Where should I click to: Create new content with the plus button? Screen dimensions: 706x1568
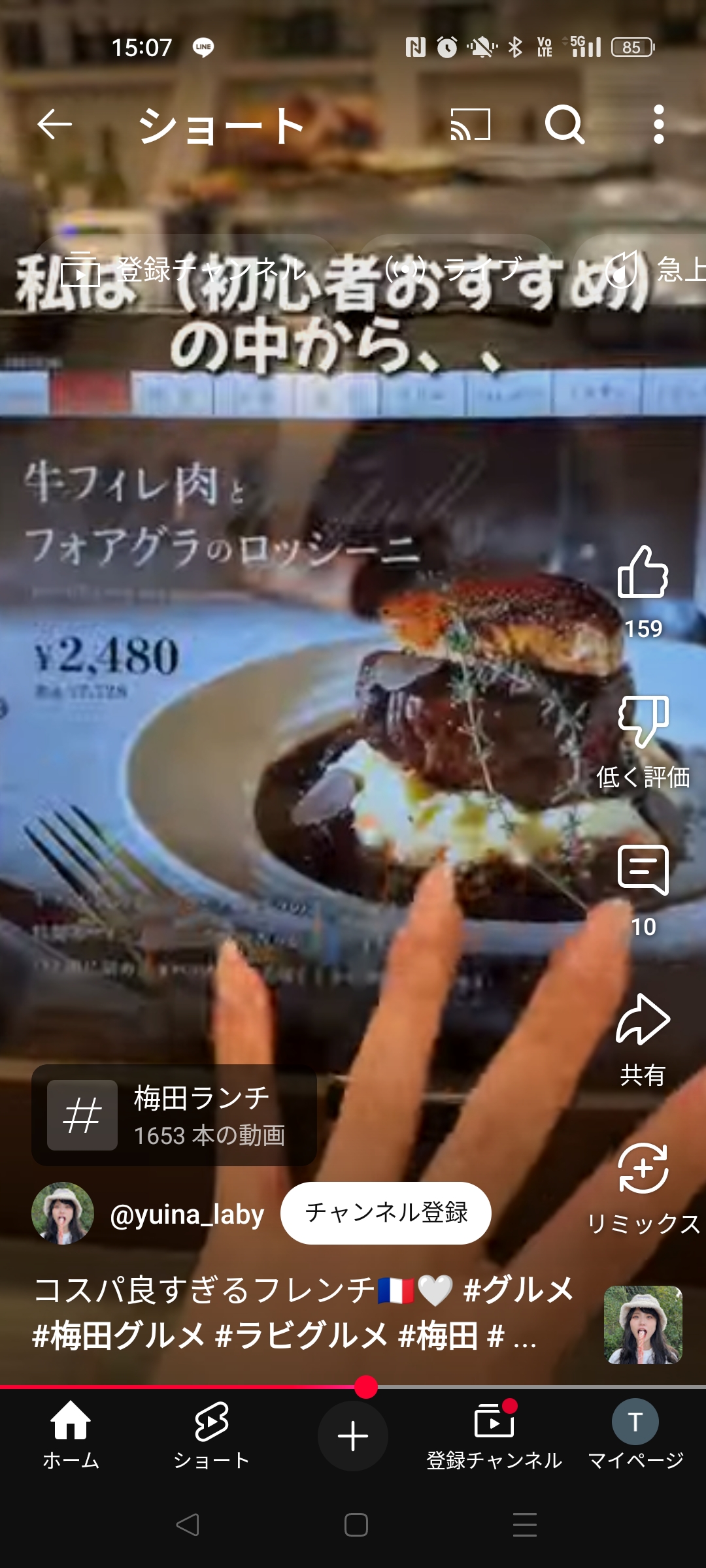pyautogui.click(x=353, y=1436)
